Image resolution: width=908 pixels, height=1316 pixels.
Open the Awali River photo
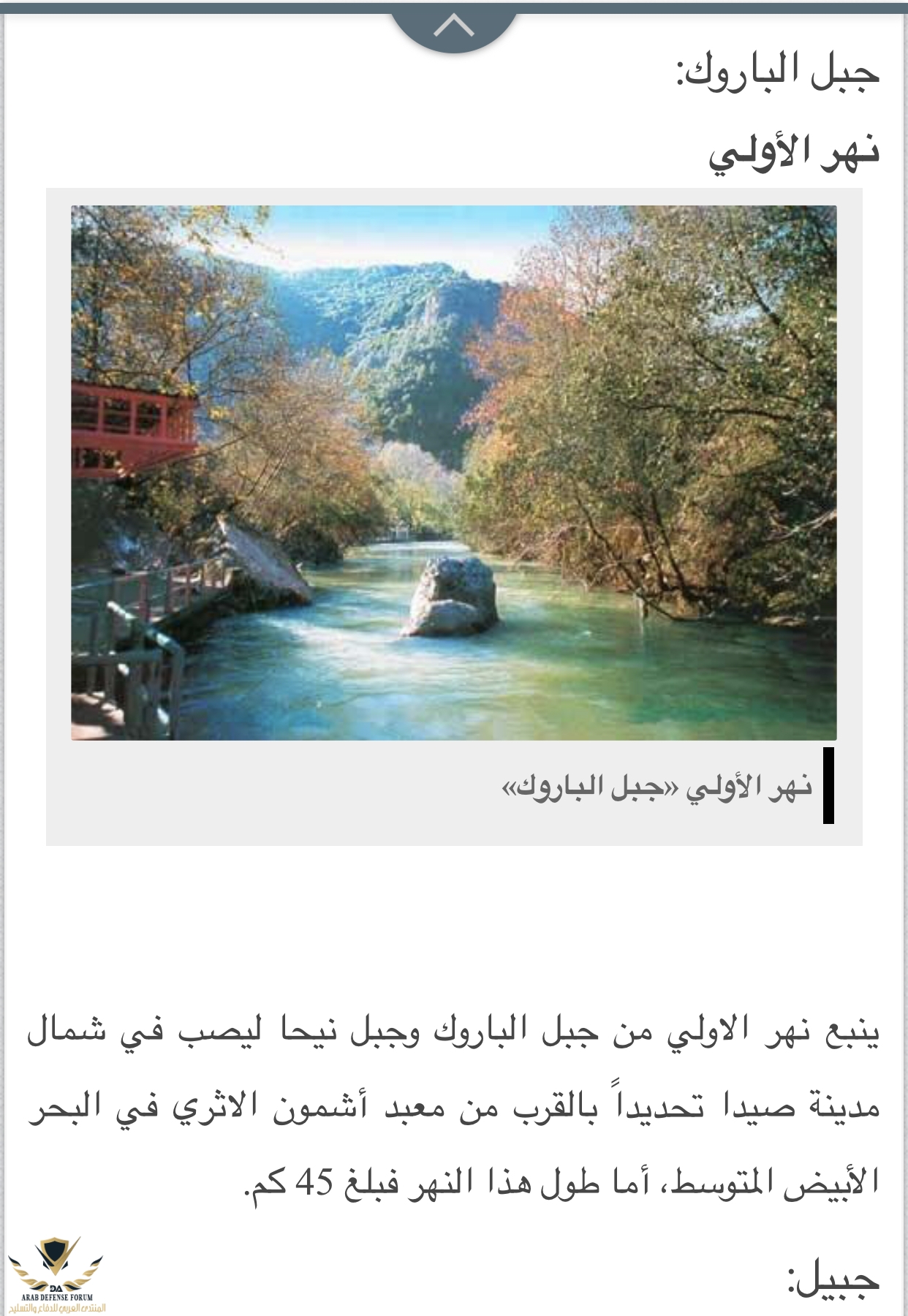click(453, 472)
